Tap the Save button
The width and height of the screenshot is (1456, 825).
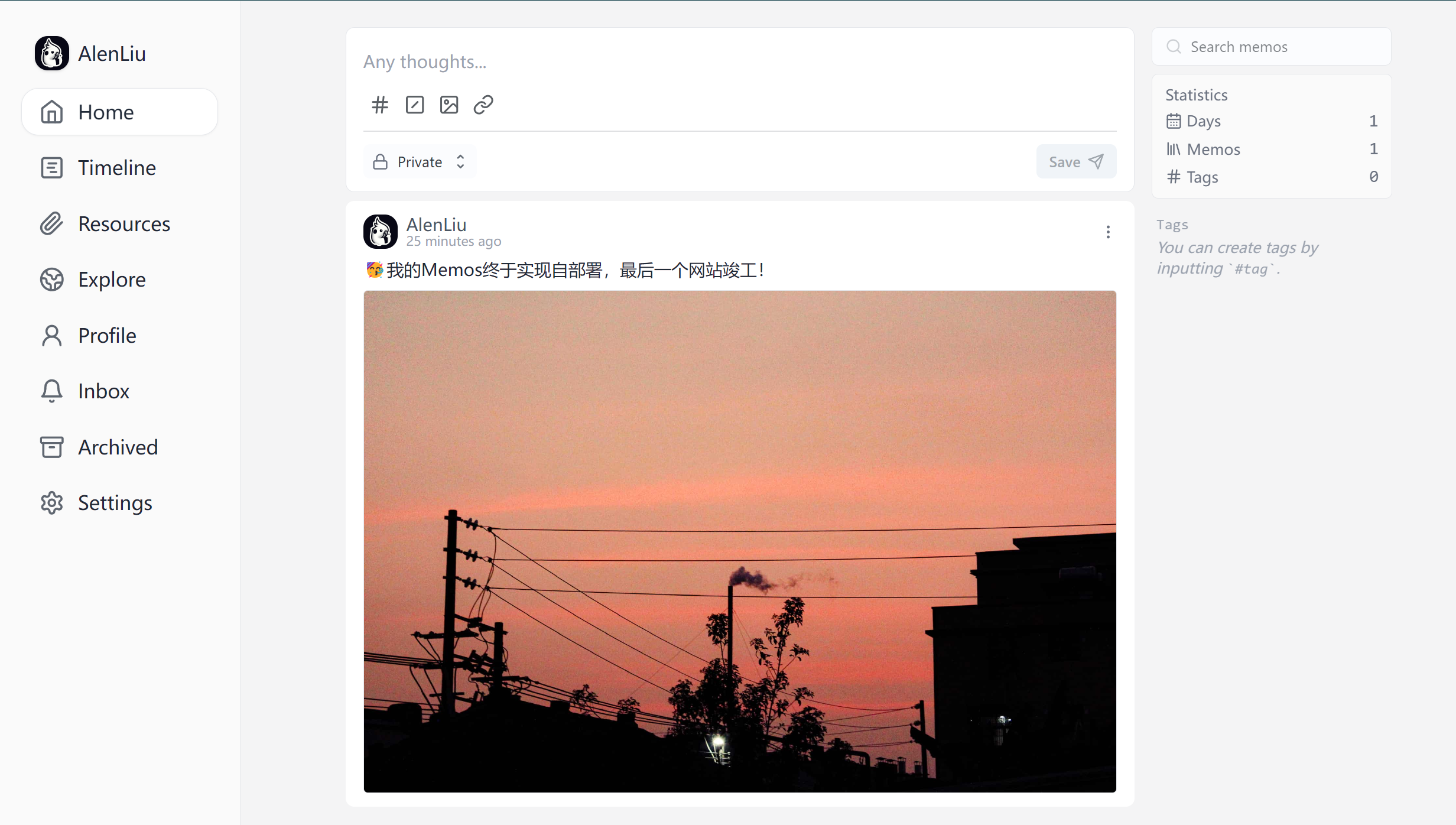(x=1075, y=162)
